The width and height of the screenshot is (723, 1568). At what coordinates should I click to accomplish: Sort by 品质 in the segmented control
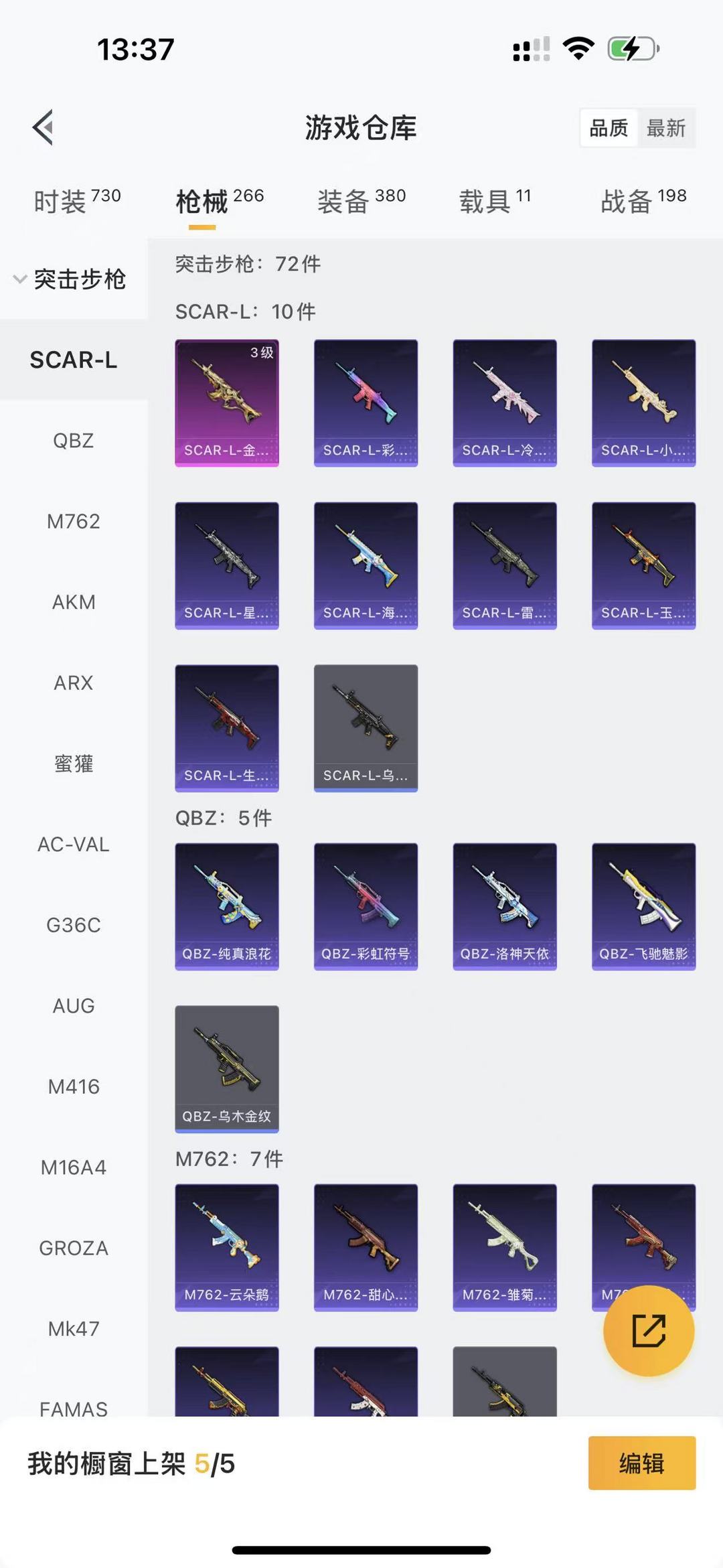point(609,127)
